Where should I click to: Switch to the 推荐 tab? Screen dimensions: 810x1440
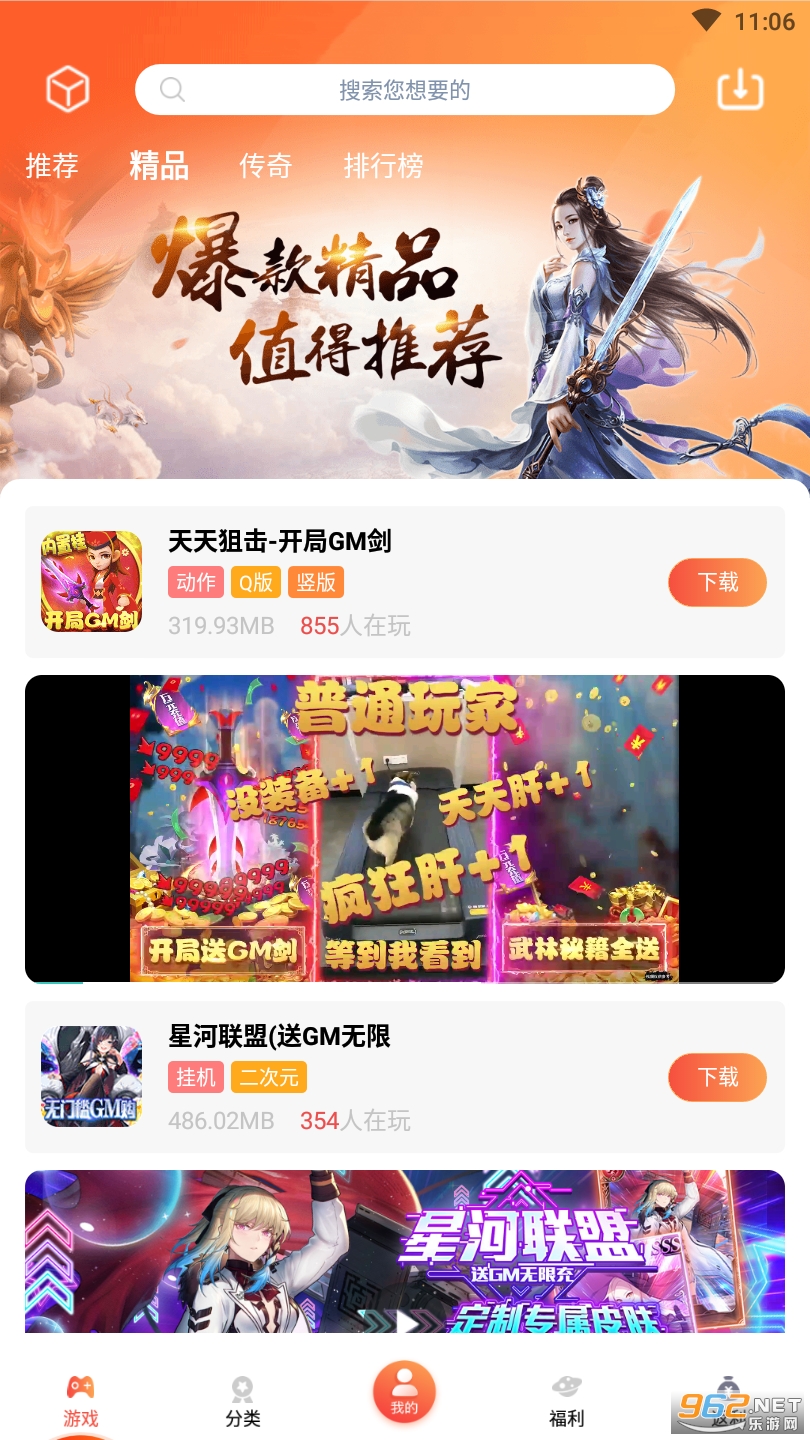pyautogui.click(x=52, y=166)
